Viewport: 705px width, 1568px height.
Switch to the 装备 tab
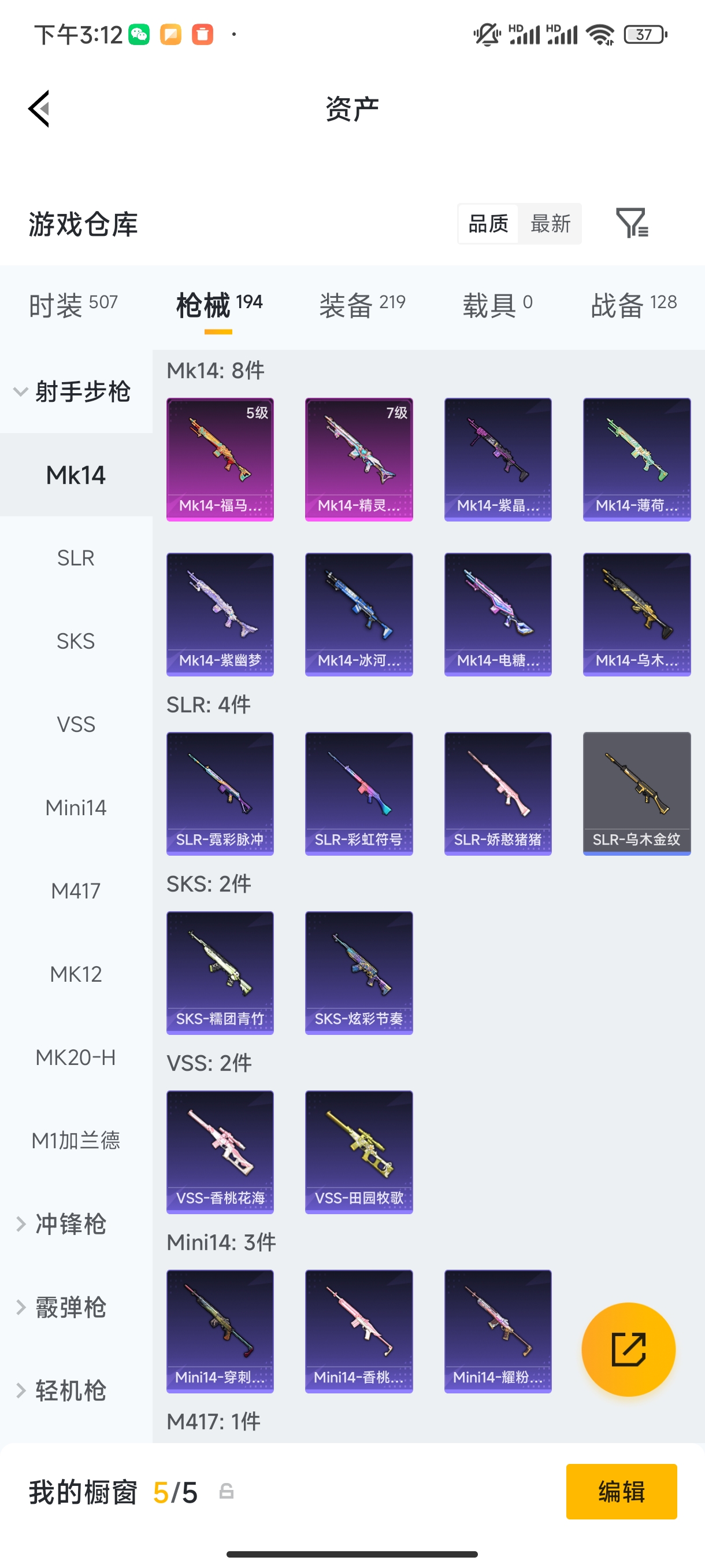point(362,304)
